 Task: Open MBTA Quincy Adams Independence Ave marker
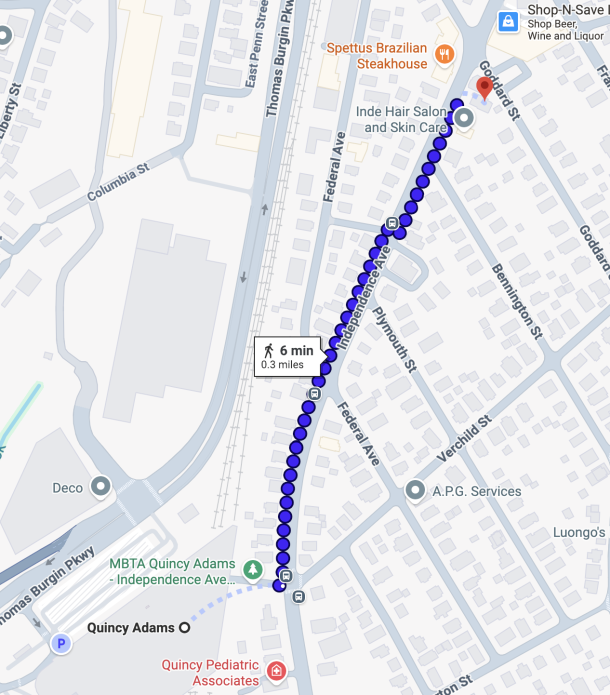click(x=254, y=571)
